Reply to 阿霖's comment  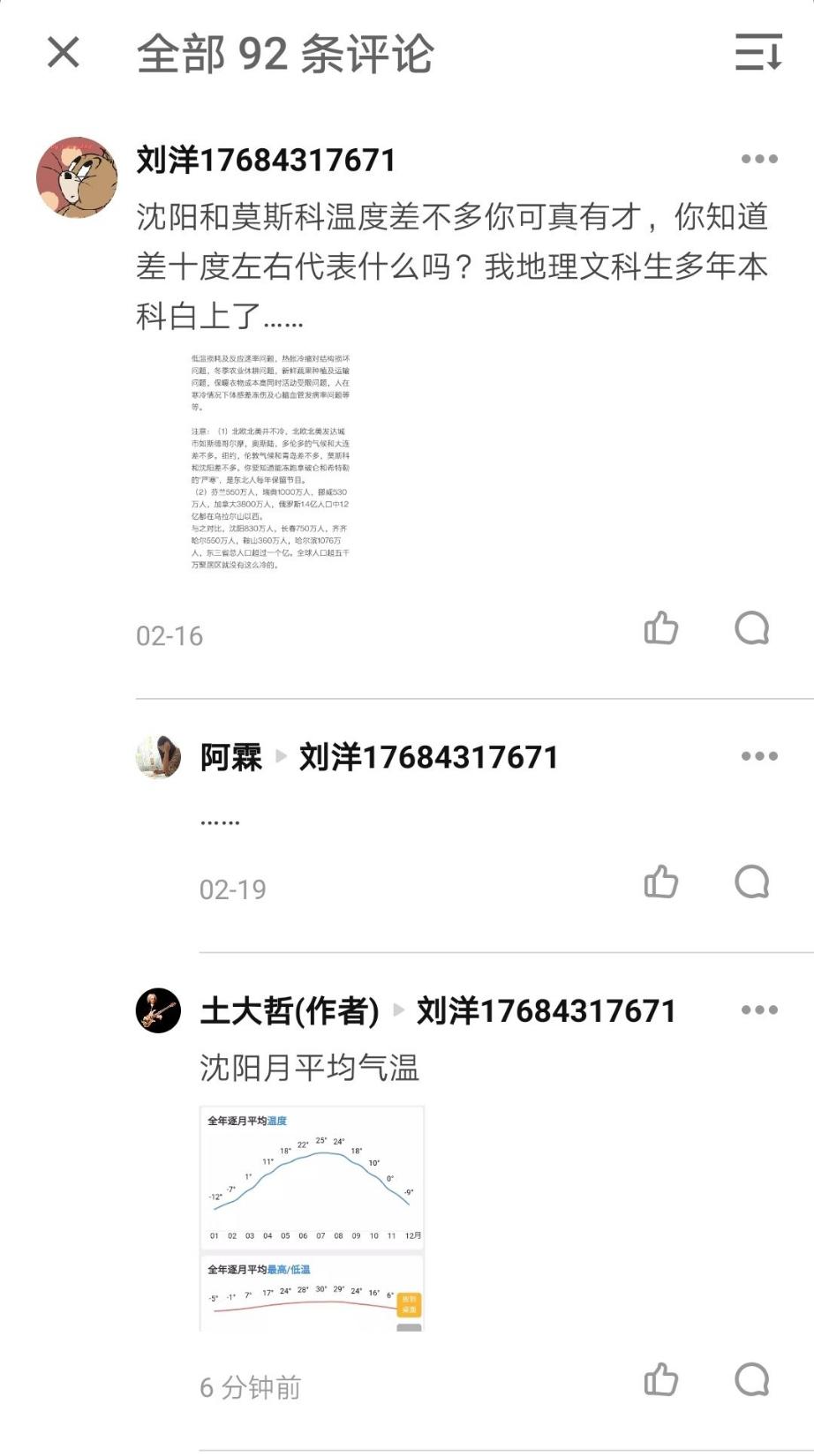751,882
